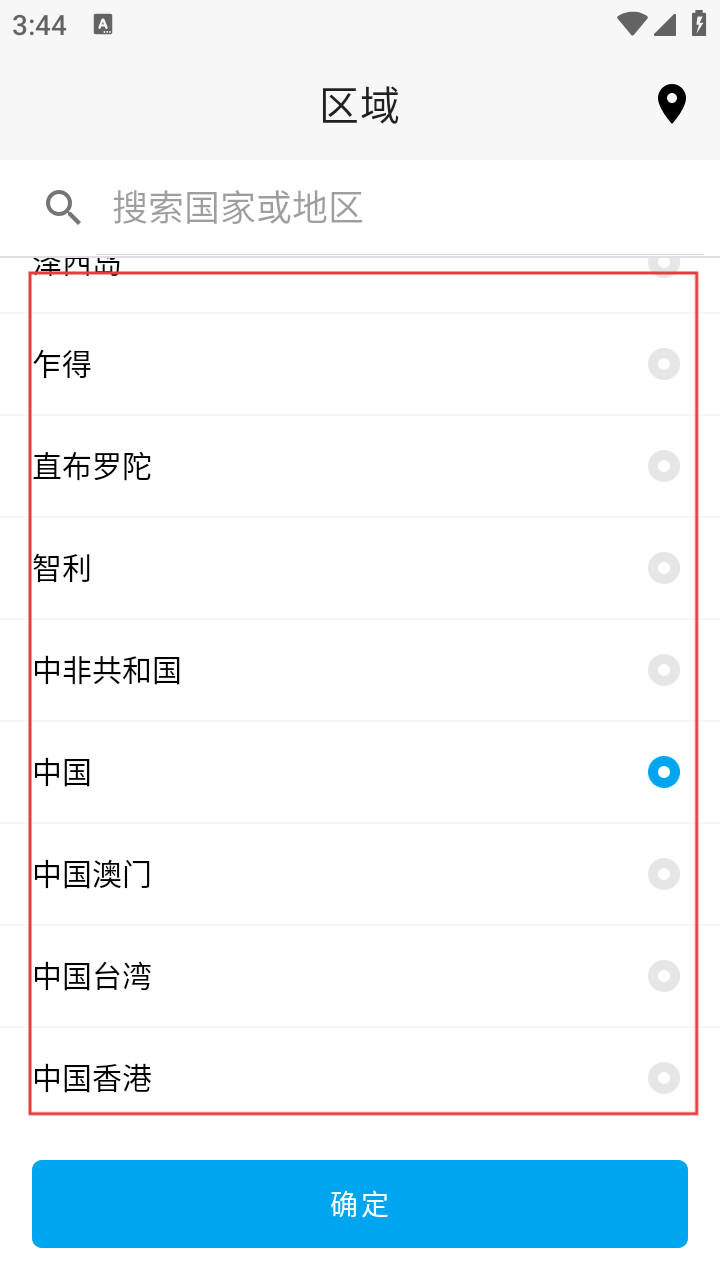
Task: Pick the 中国香港 option
Action: 360,1078
